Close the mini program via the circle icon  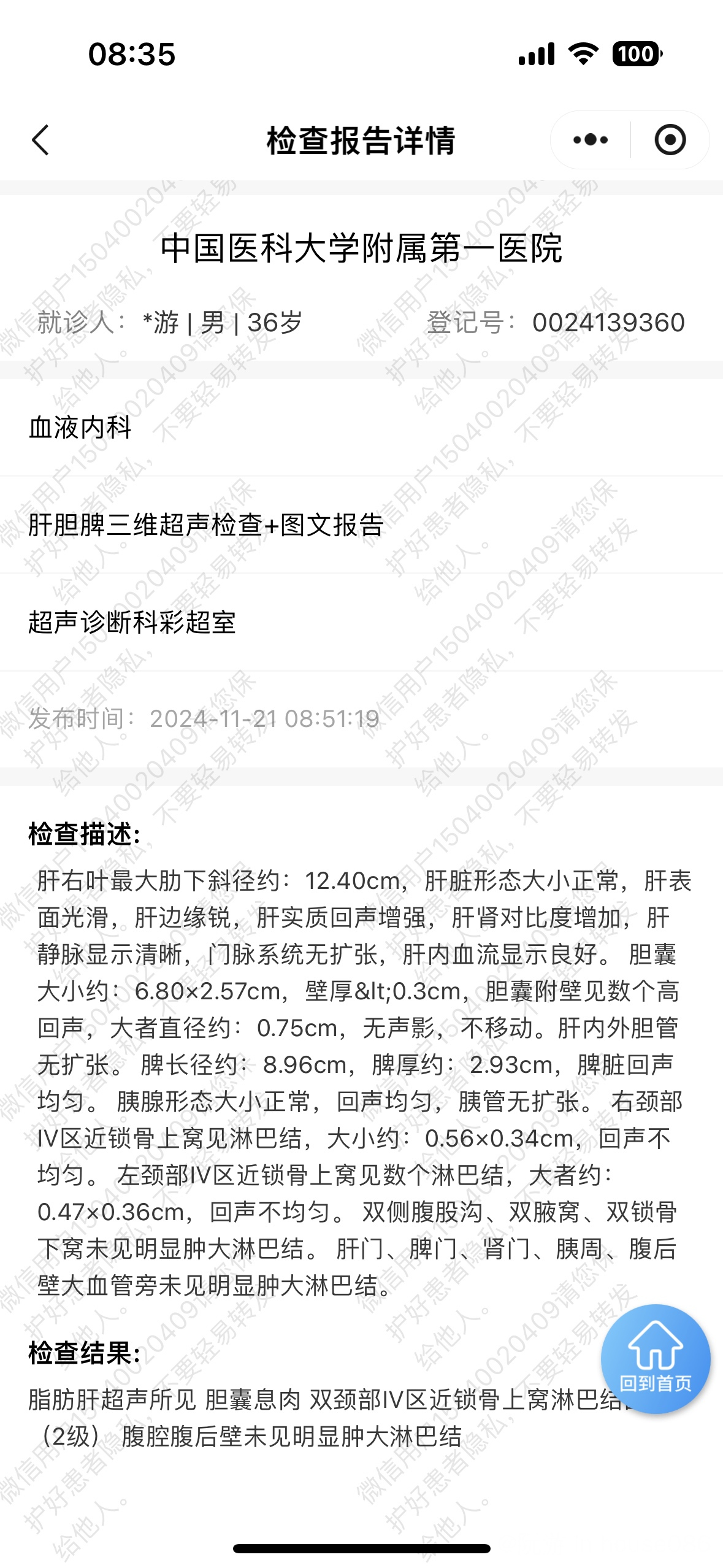point(670,140)
